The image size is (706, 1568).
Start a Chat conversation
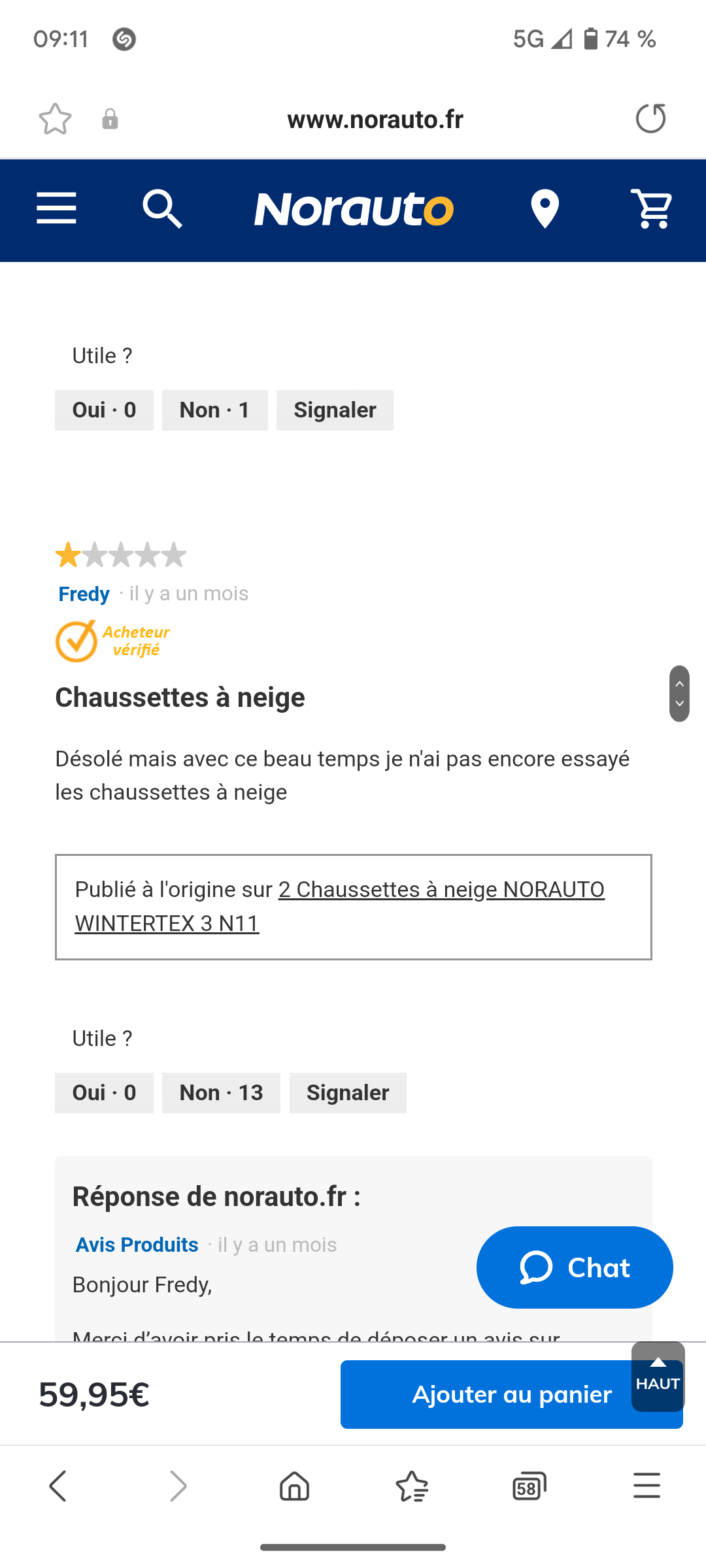575,1267
